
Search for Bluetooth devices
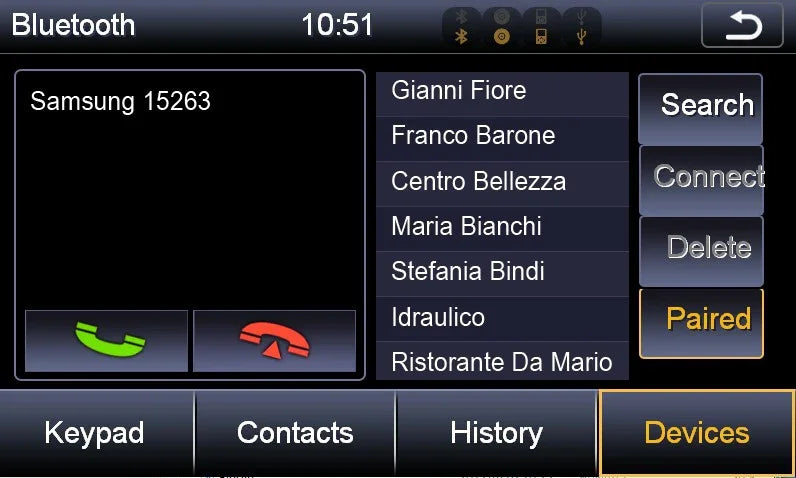pos(701,107)
